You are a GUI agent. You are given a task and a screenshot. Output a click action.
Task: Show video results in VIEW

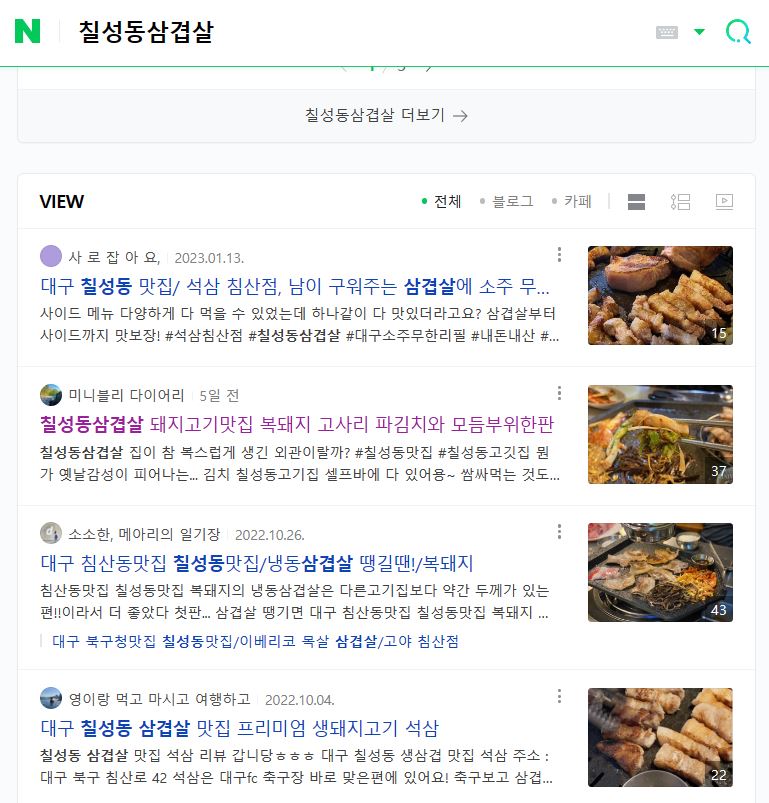(x=725, y=202)
